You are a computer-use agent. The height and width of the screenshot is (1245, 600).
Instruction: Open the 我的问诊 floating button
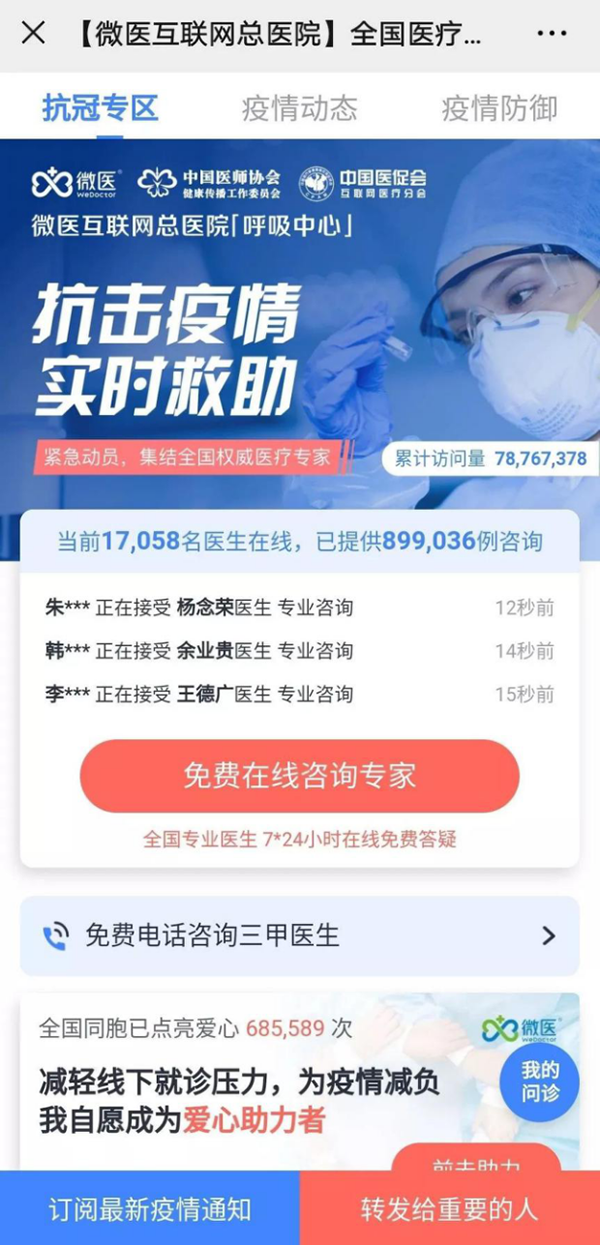click(x=540, y=1082)
